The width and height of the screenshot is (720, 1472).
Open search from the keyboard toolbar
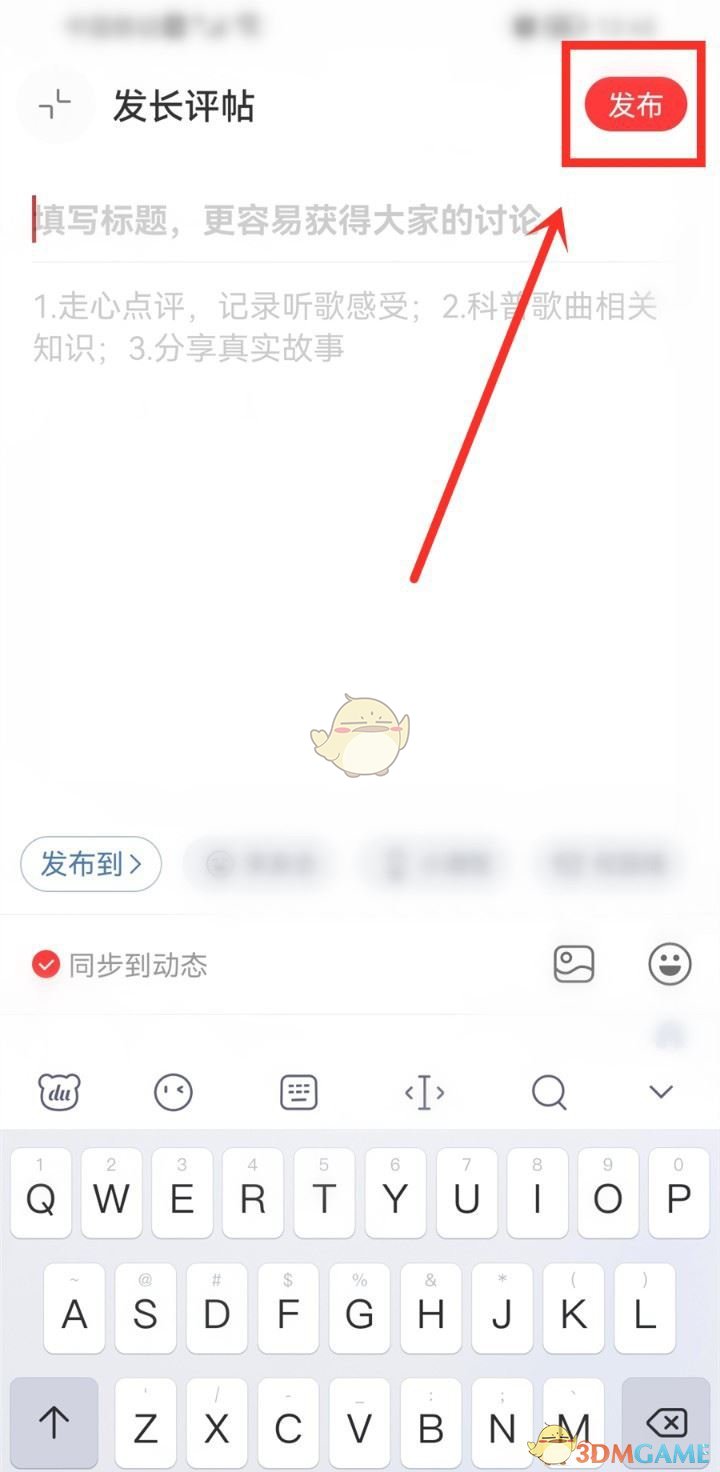548,1092
